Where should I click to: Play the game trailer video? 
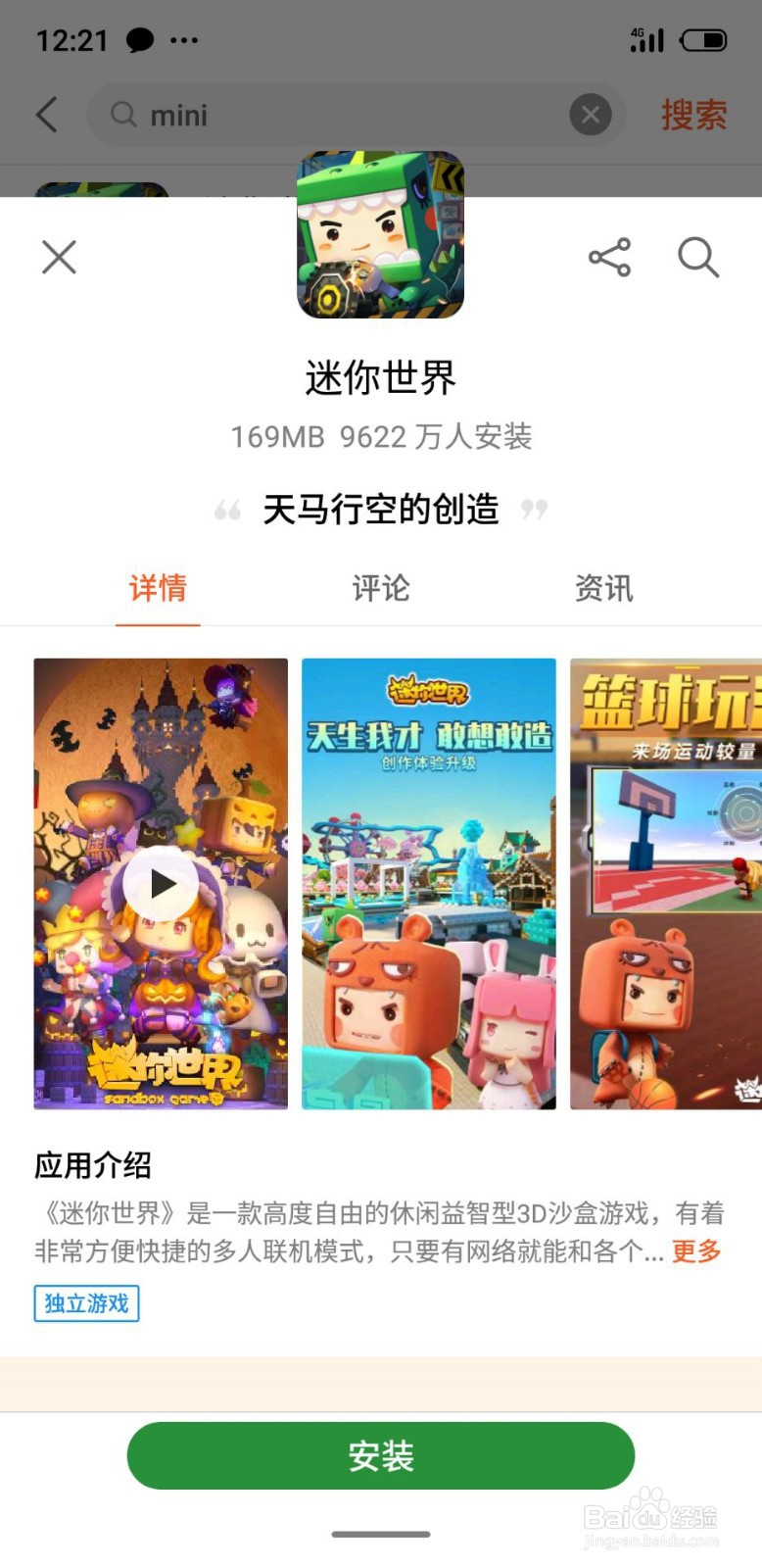coord(160,882)
